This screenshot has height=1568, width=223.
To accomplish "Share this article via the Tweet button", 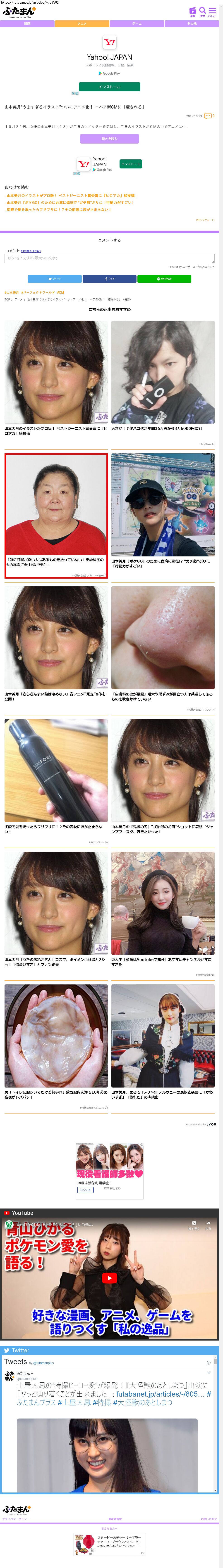I will pos(54,279).
